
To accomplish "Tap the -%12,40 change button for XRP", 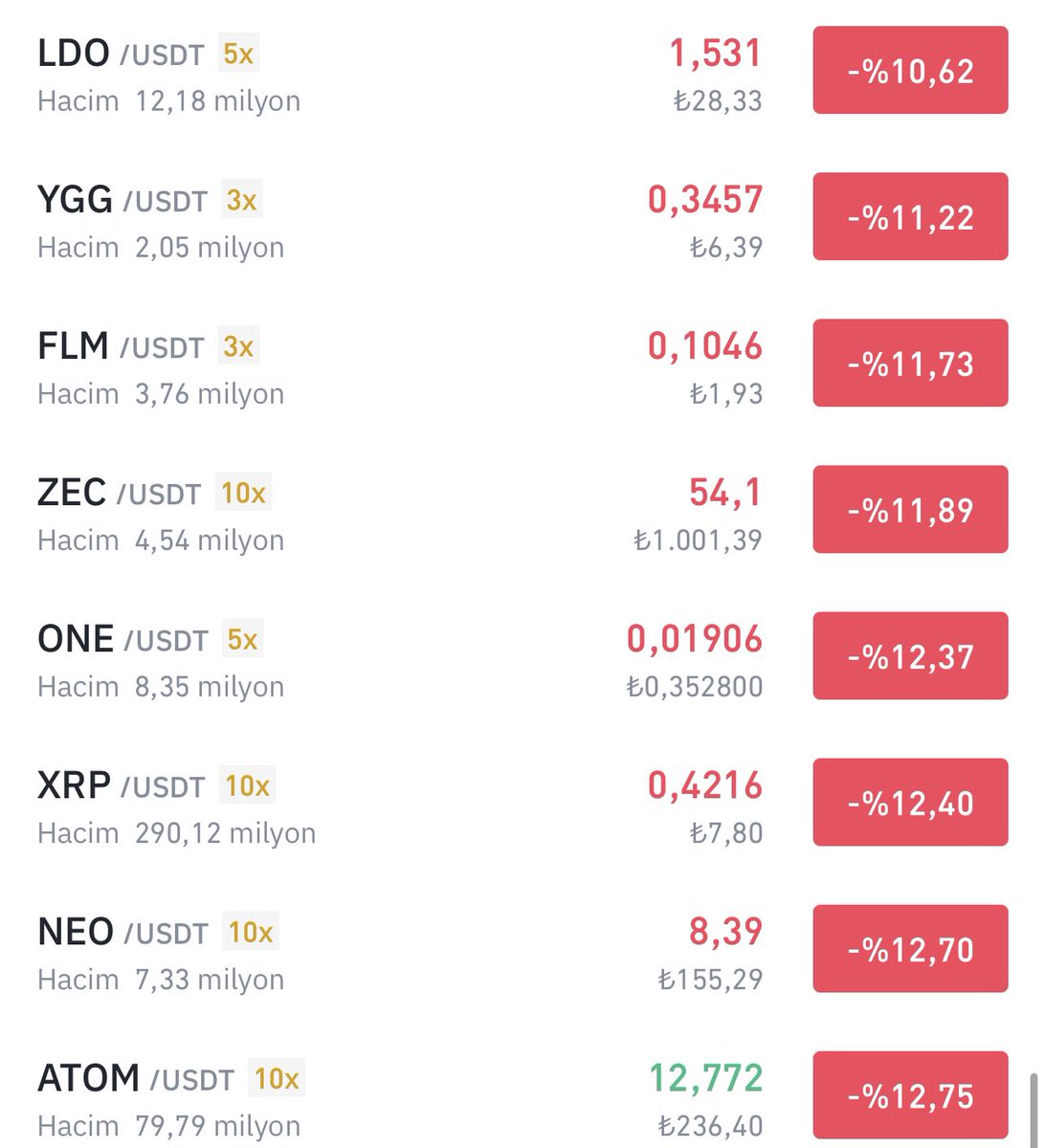I will (910, 803).
